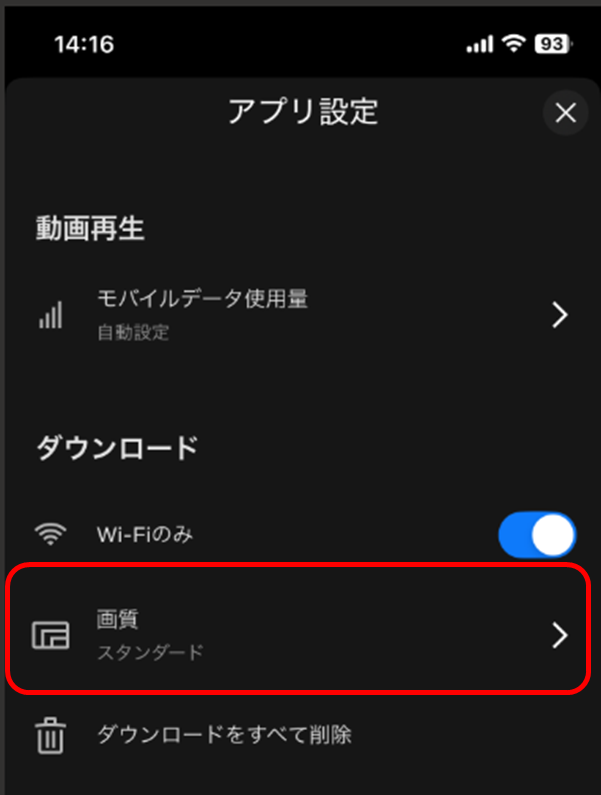Viewport: 601px width, 795px height.
Task: Close the アプリ設定 panel
Action: 566,114
